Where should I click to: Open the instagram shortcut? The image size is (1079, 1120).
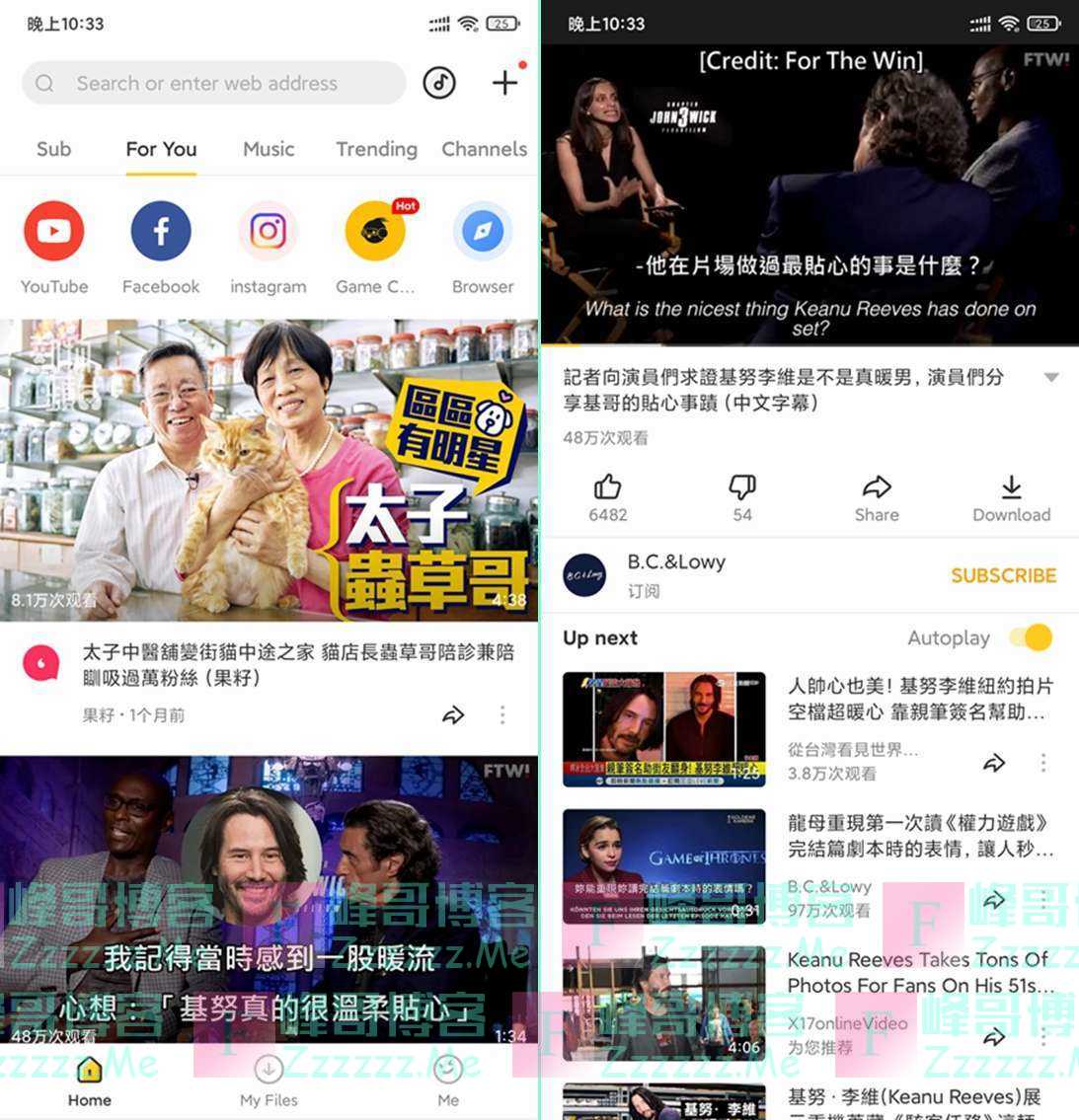(x=268, y=232)
